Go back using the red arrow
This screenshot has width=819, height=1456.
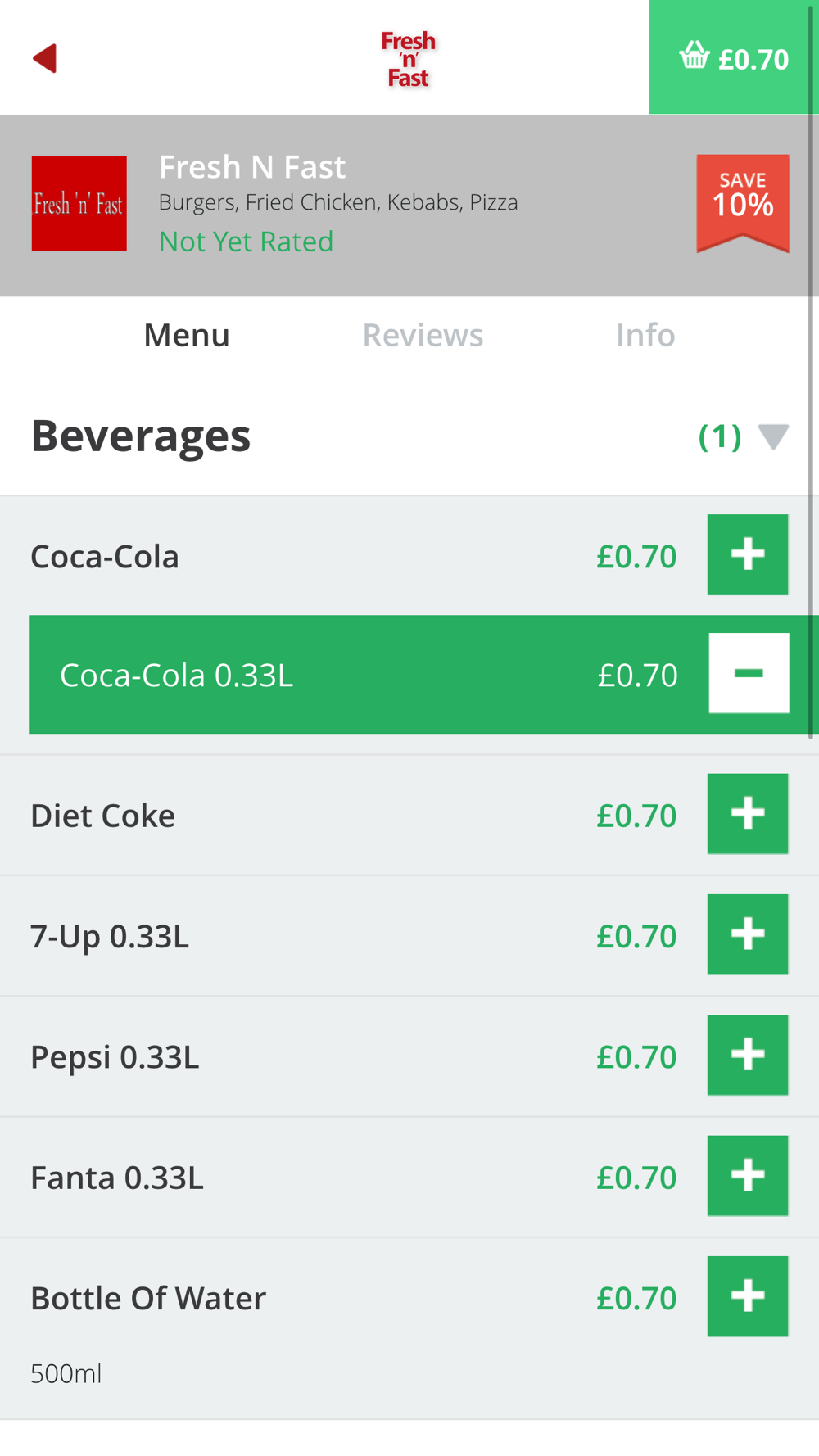click(x=44, y=58)
